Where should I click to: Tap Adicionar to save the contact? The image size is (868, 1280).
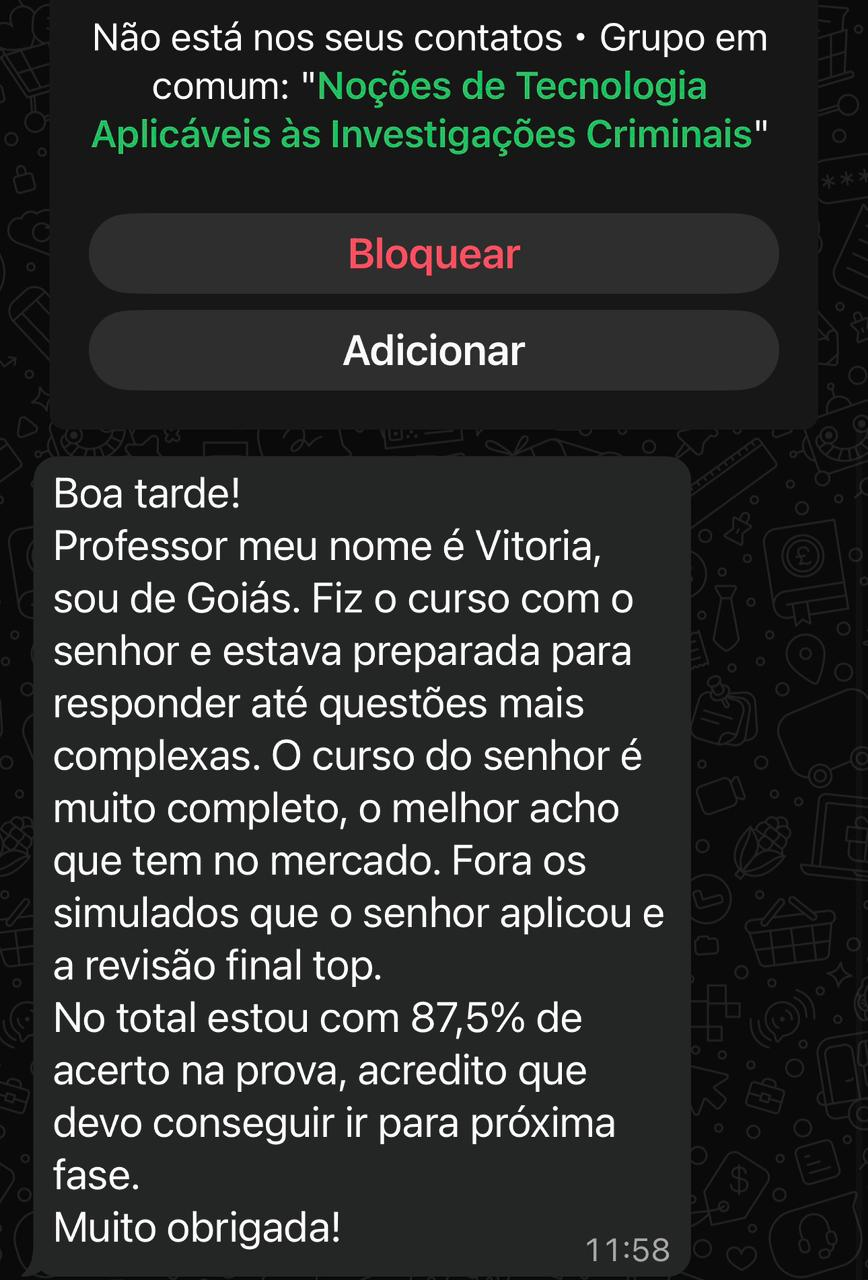[433, 350]
